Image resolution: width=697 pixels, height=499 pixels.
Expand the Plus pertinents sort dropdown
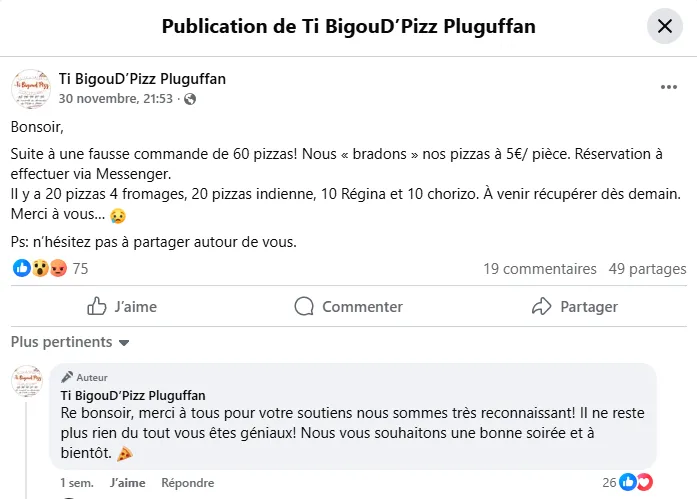[70, 343]
